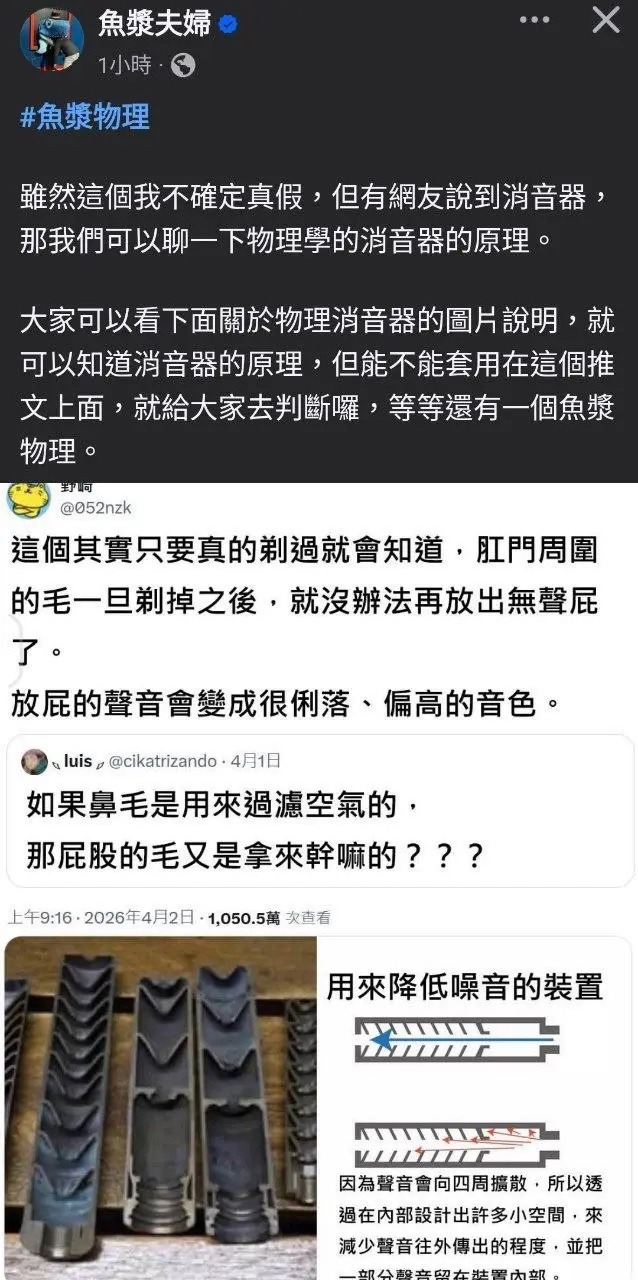The height and width of the screenshot is (1280, 638).
Task: View the 魚漿夫婦 profile picture
Action: pyautogui.click(x=50, y=38)
